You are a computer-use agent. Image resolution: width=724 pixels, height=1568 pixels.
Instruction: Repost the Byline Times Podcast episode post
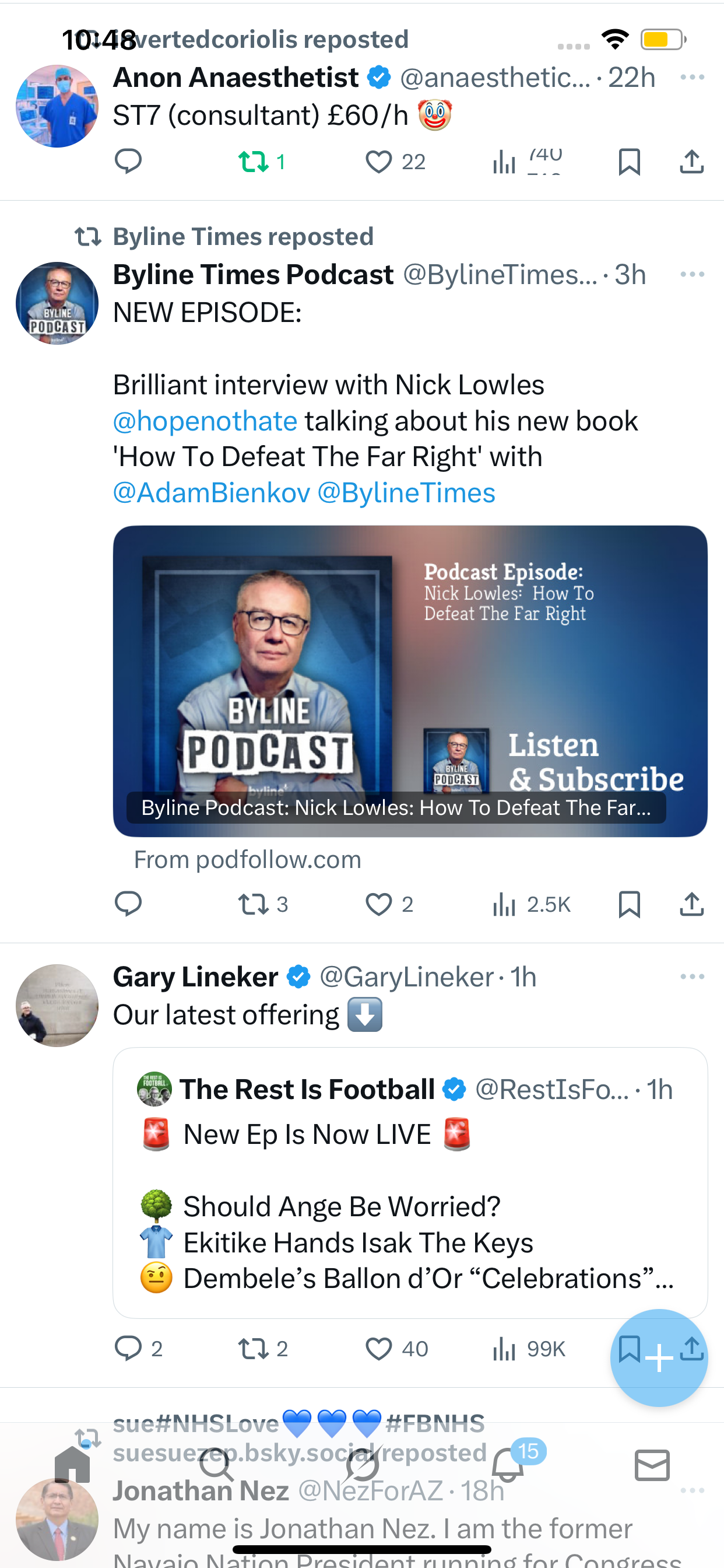coord(253,904)
